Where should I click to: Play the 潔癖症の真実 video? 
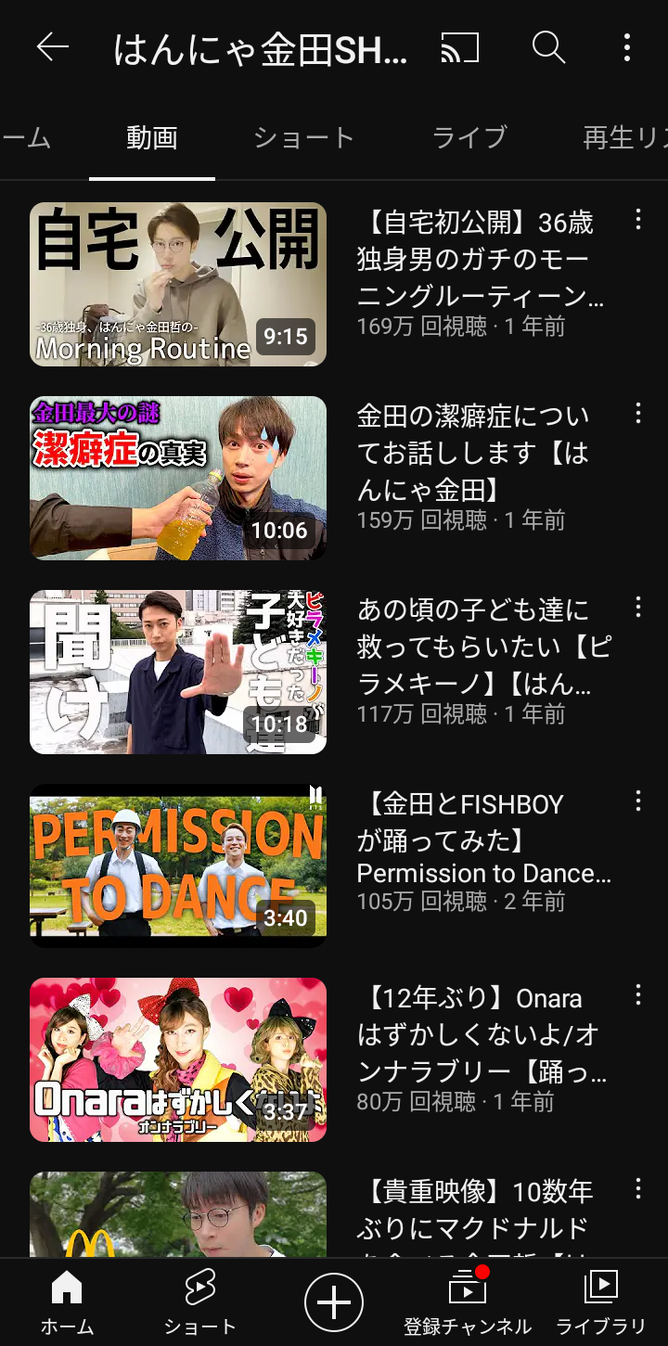point(178,478)
